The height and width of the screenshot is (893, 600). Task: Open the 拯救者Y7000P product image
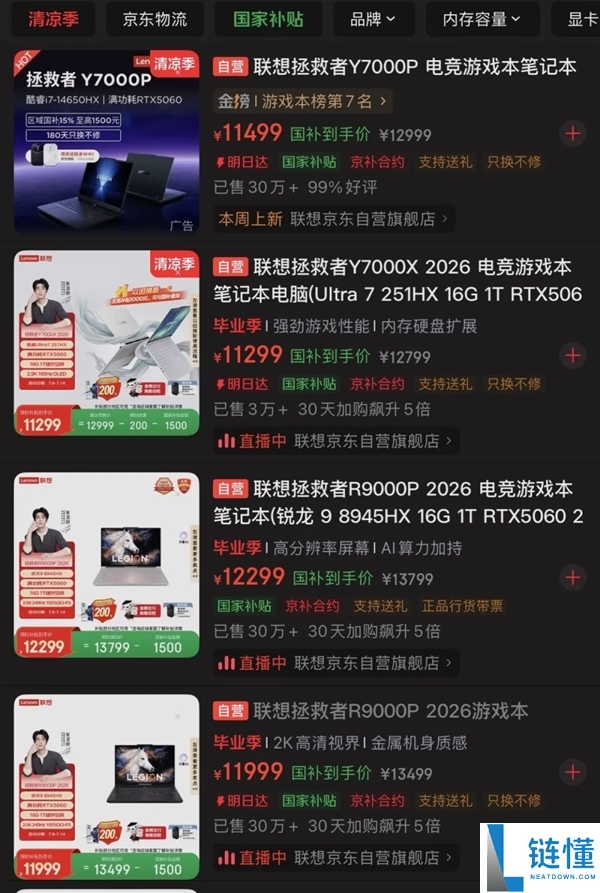[x=106, y=142]
